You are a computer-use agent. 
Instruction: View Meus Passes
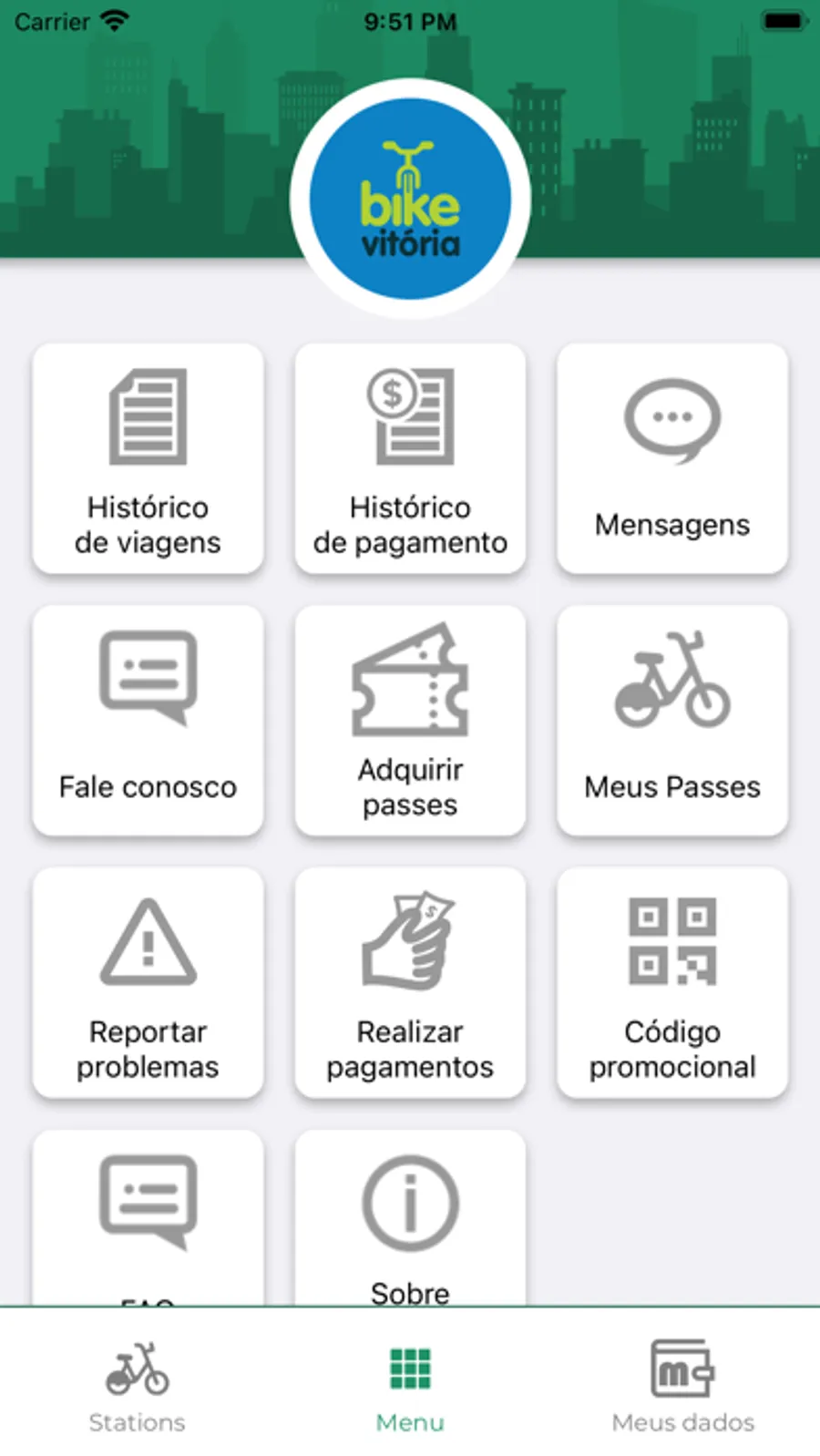click(x=672, y=720)
